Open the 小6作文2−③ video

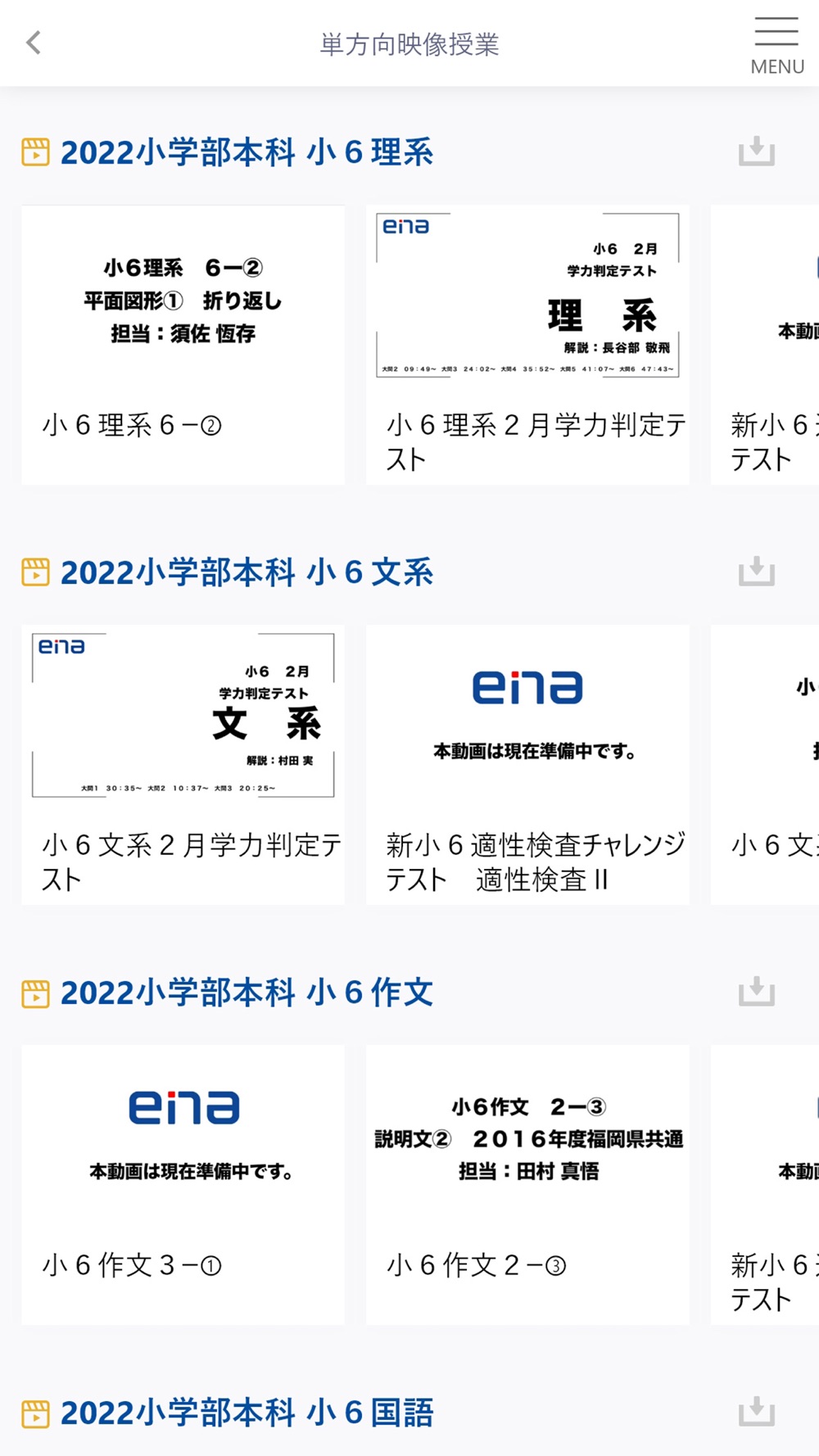[527, 1185]
